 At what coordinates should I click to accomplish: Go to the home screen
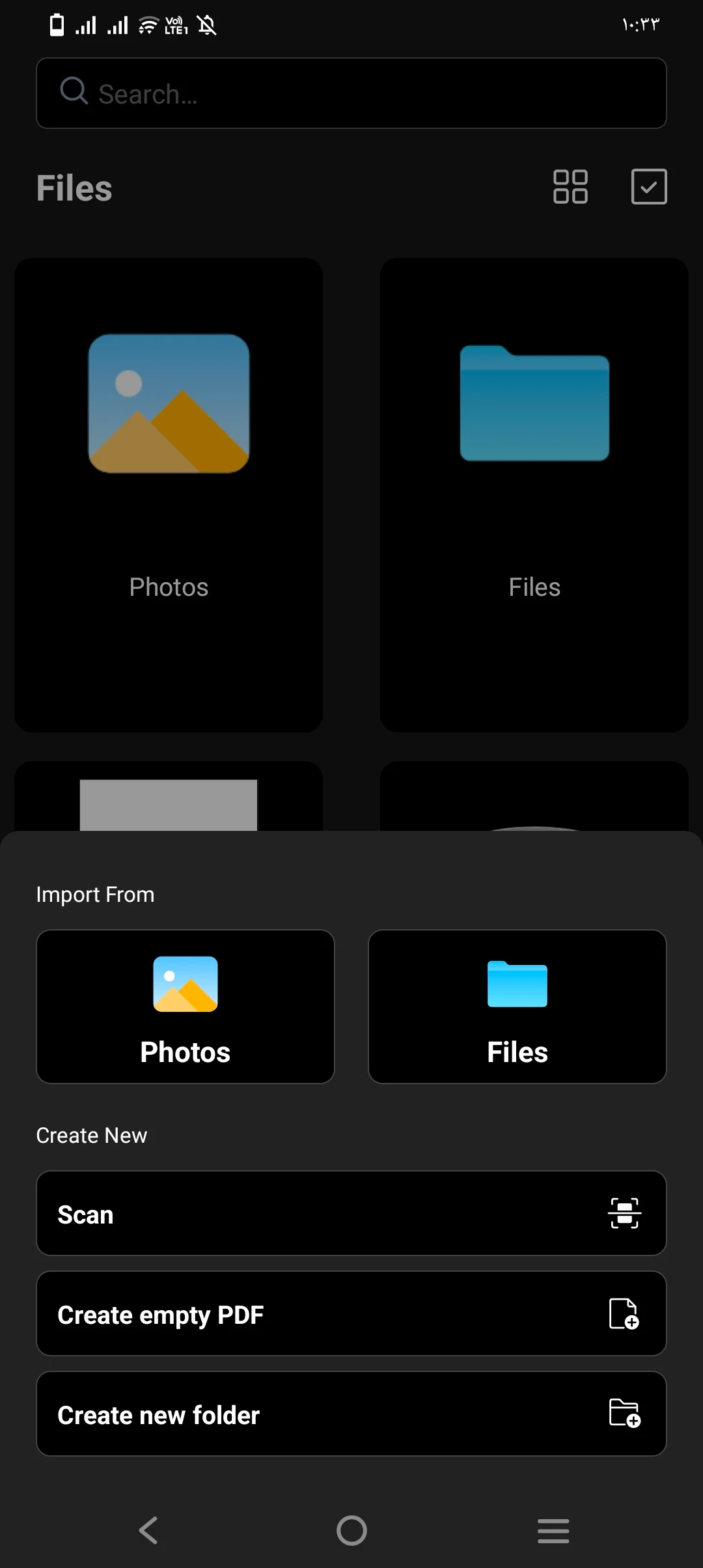click(x=351, y=1530)
